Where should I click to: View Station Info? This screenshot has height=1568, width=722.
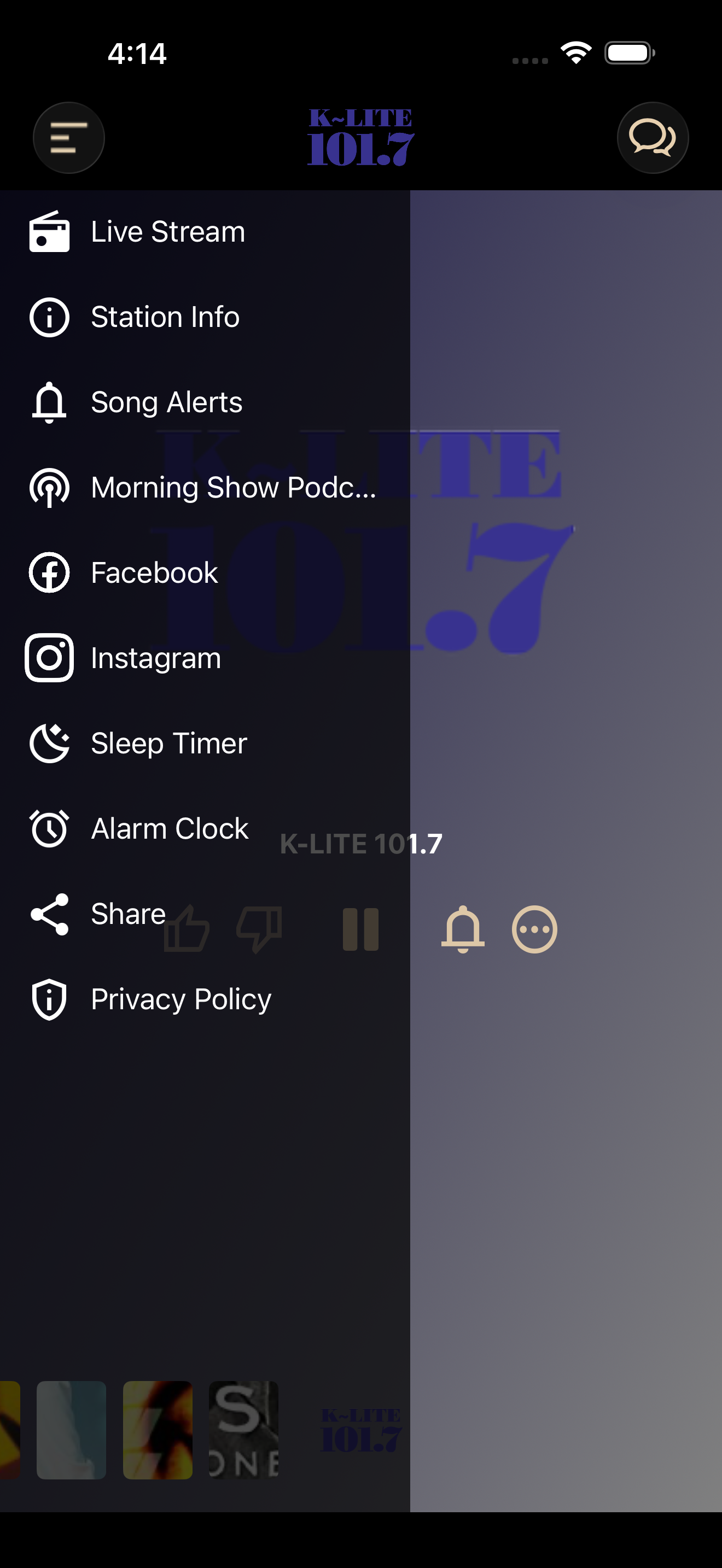coord(205,317)
